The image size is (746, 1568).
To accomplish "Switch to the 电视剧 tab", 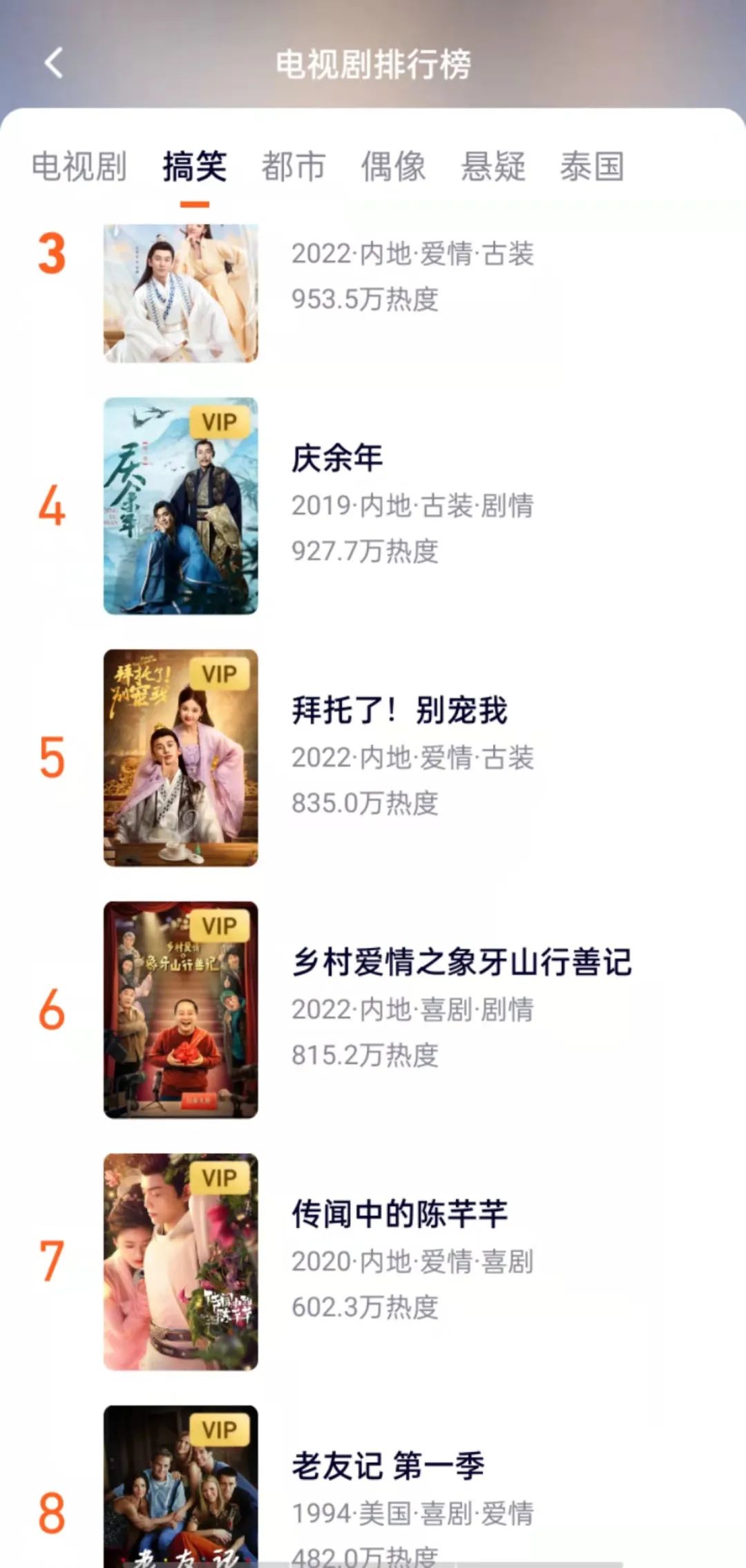I will 79,167.
